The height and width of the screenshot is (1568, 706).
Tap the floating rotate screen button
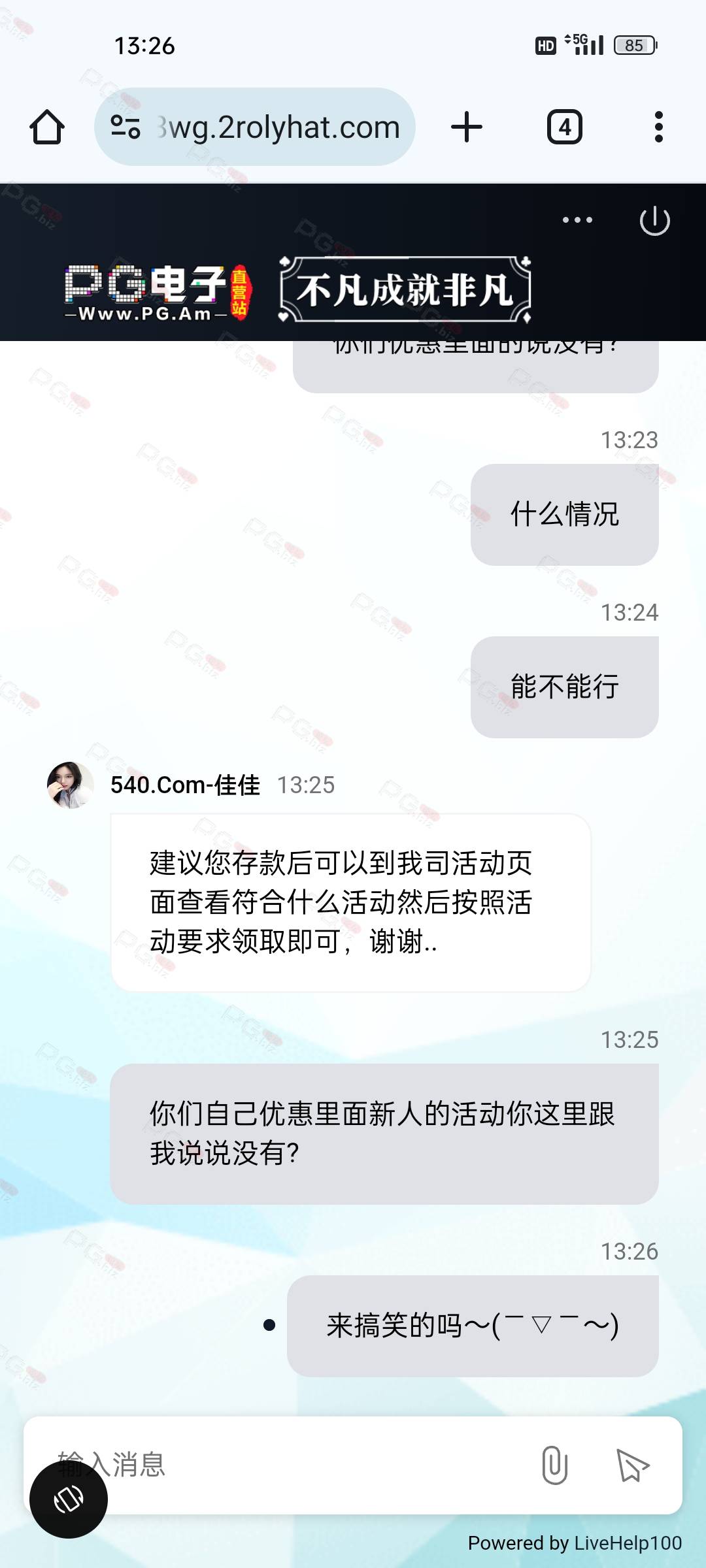(69, 1499)
